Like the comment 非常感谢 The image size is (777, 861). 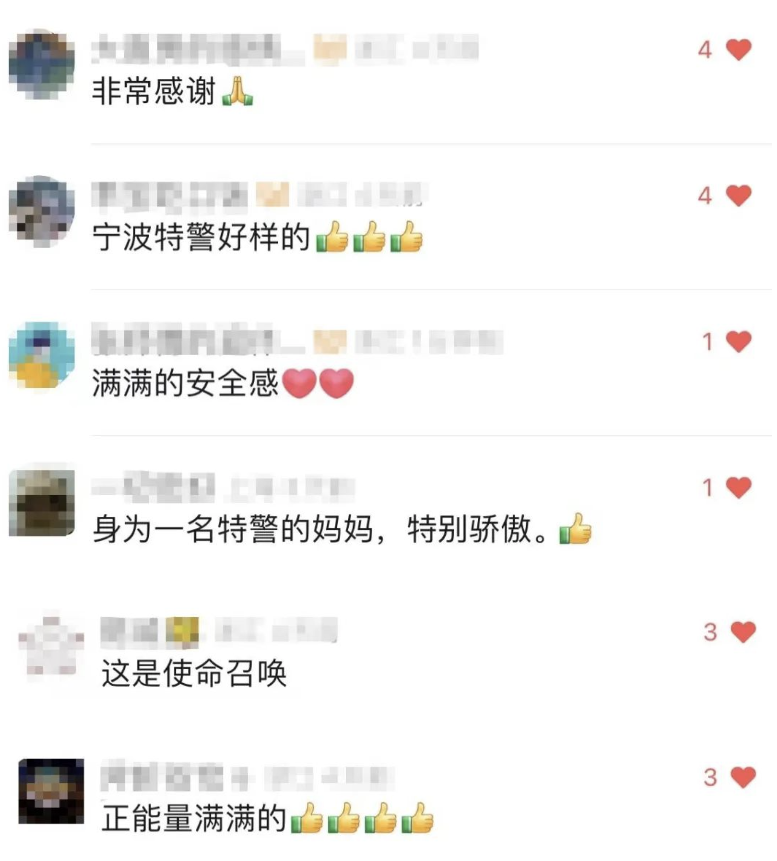point(738,49)
